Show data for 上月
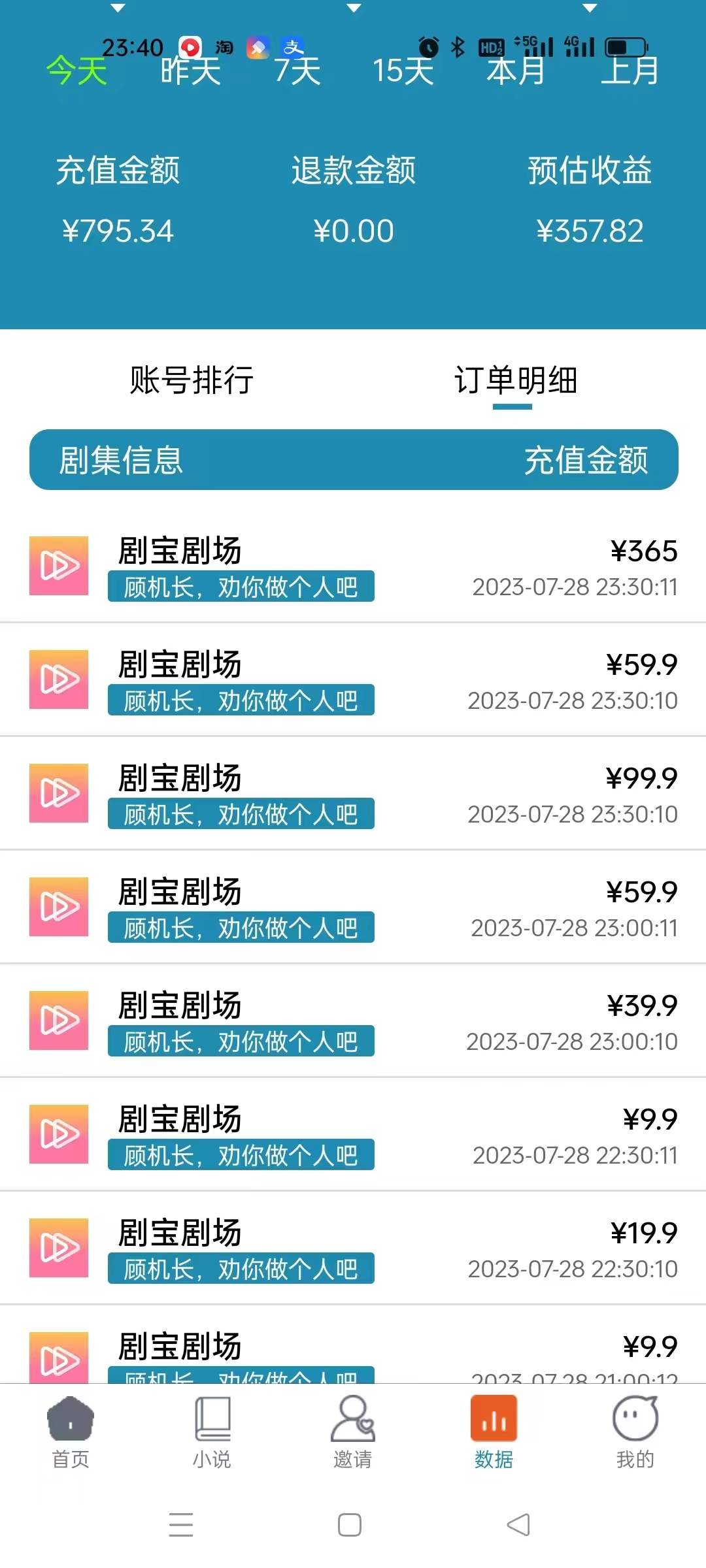706x1568 pixels. click(x=630, y=71)
